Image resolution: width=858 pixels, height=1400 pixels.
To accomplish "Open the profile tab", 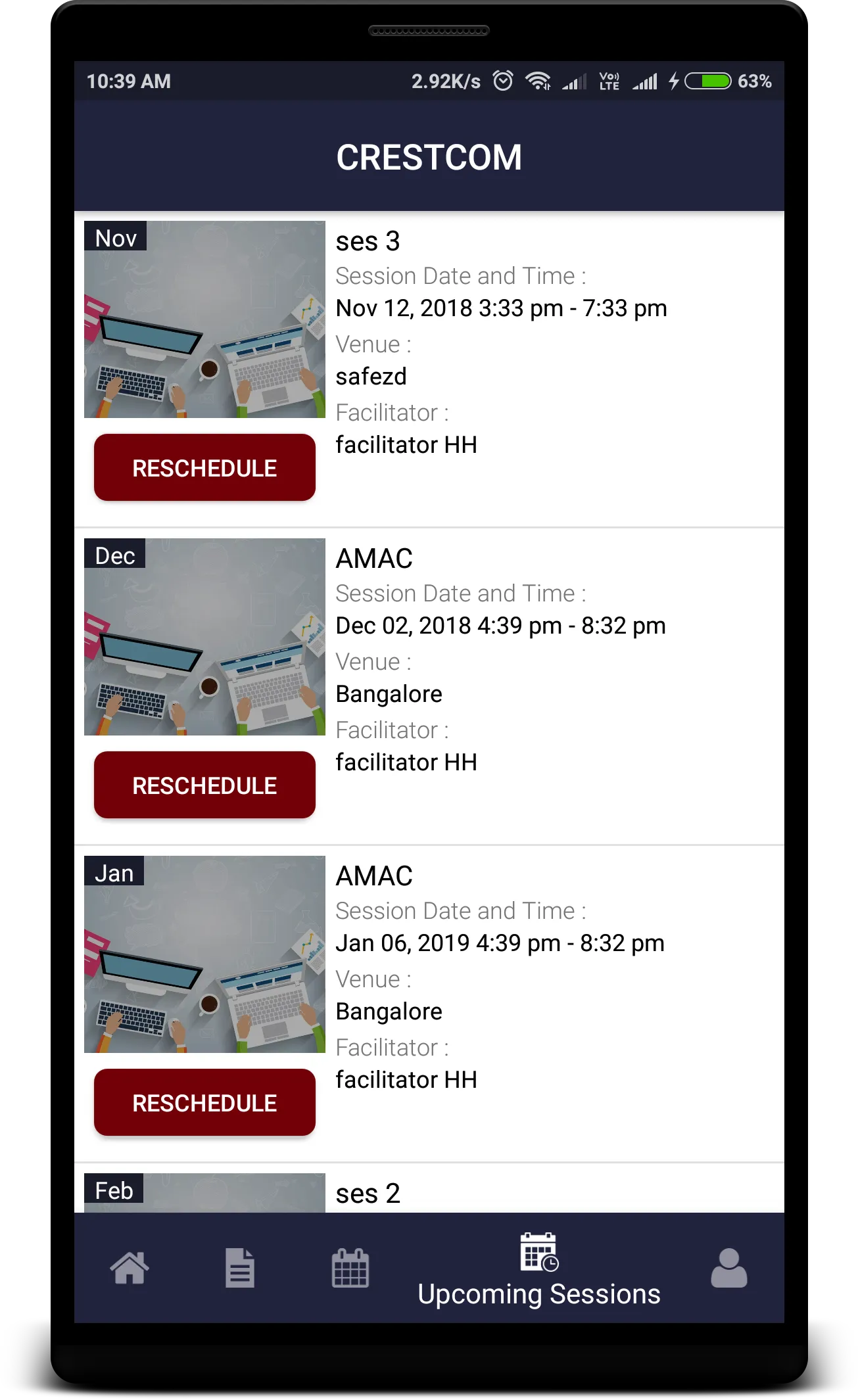I will 728,1268.
